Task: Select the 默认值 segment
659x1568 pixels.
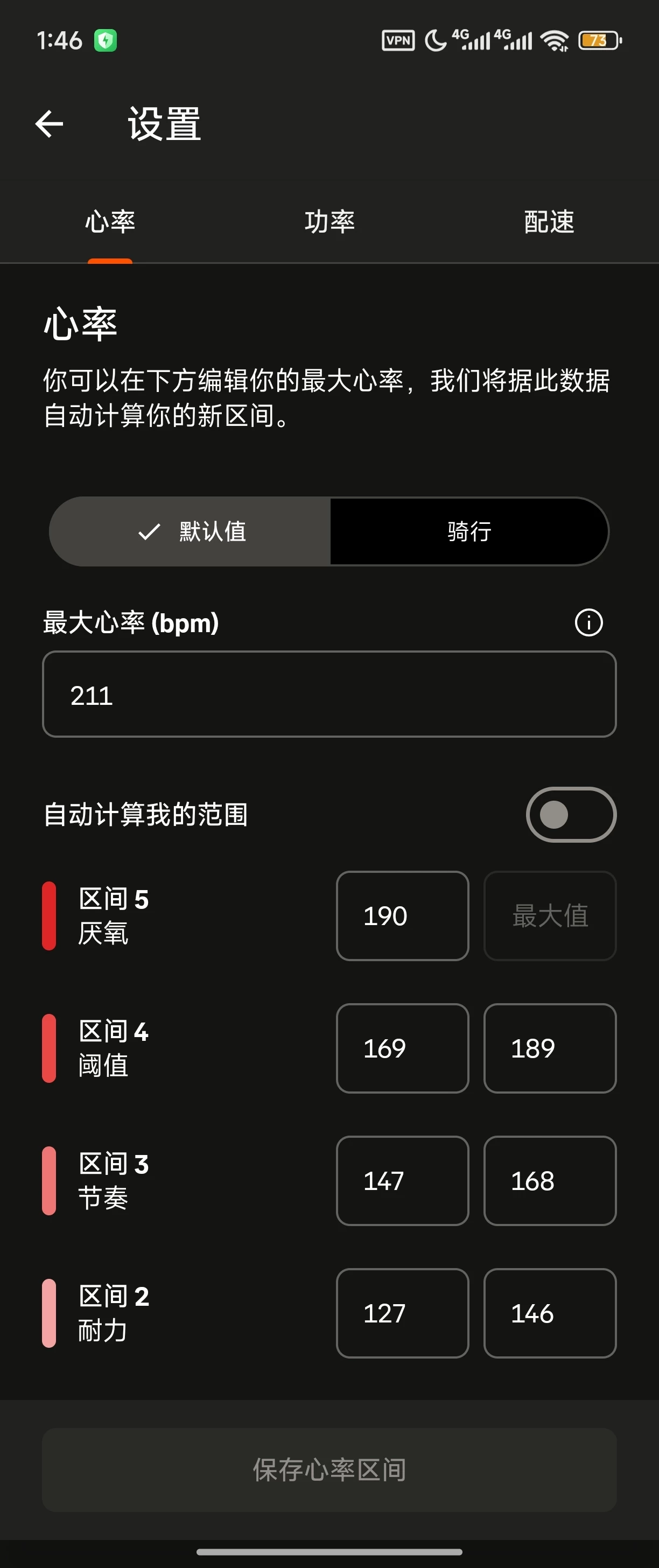Action: coord(191,531)
